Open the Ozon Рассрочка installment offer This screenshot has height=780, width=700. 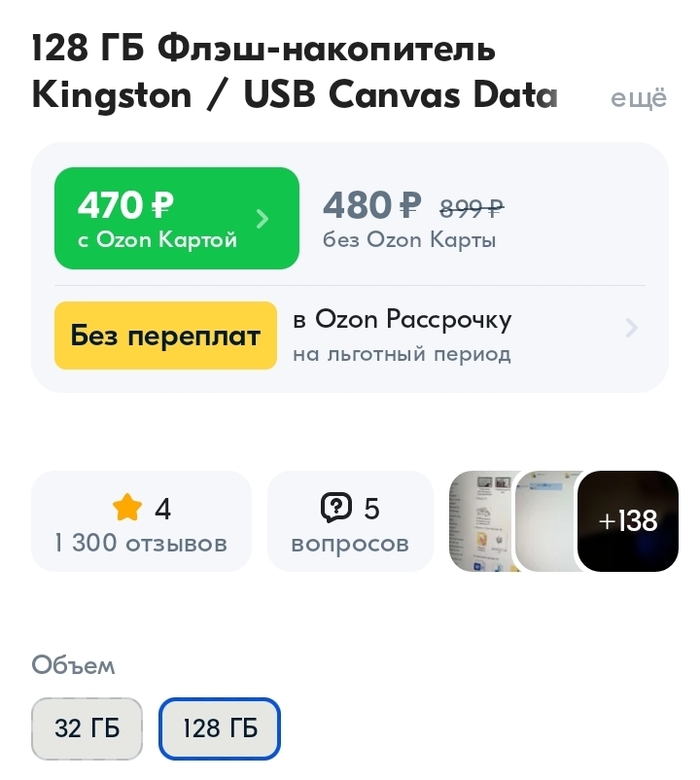coord(350,335)
